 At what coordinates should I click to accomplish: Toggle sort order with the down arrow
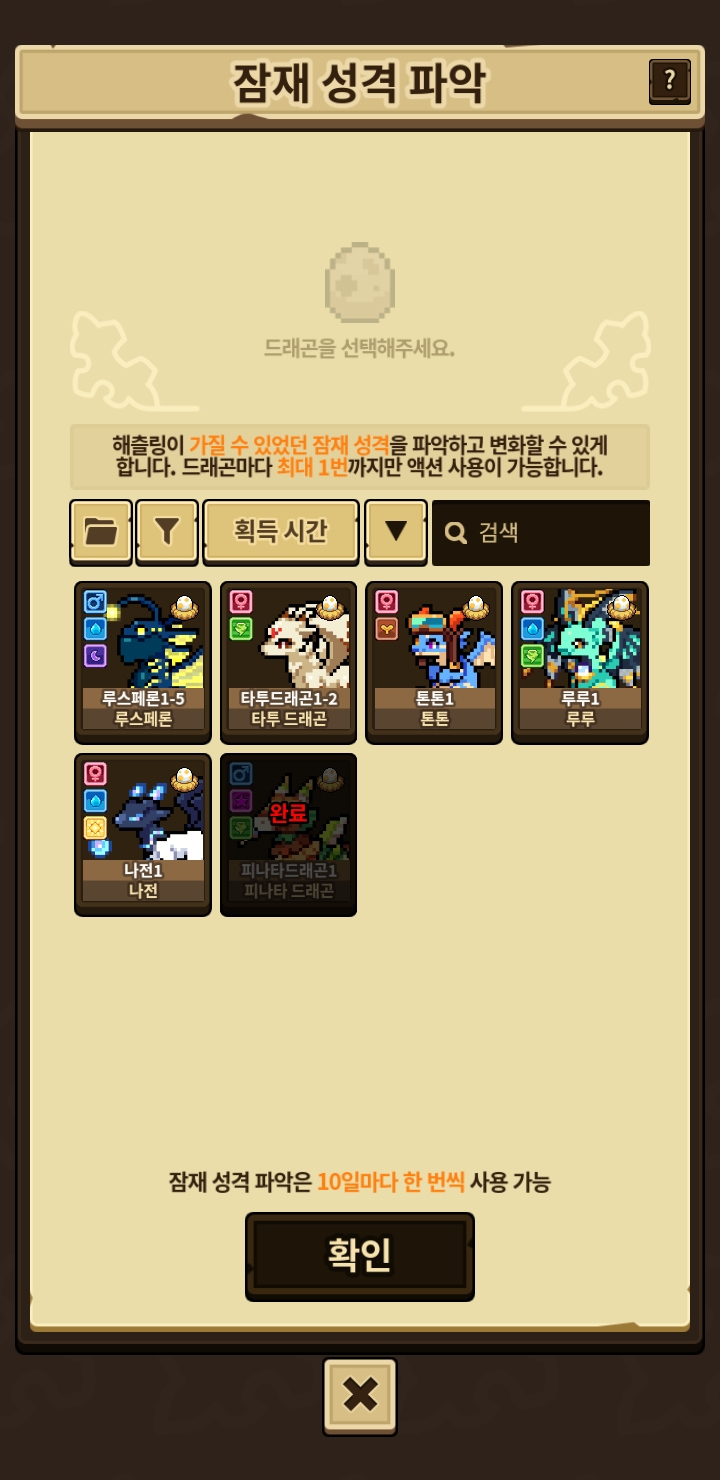[396, 531]
